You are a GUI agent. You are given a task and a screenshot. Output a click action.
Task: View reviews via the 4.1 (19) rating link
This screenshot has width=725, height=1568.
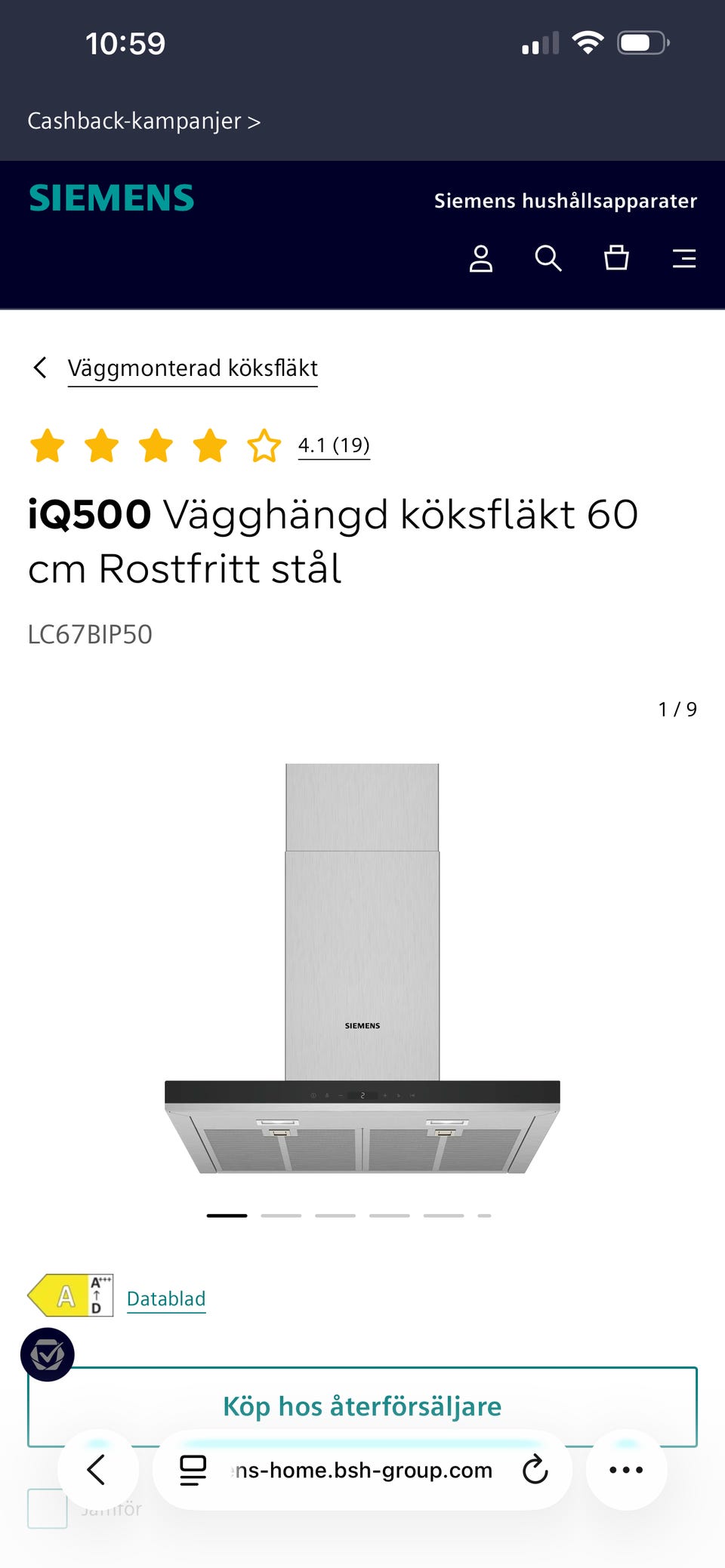tap(334, 445)
